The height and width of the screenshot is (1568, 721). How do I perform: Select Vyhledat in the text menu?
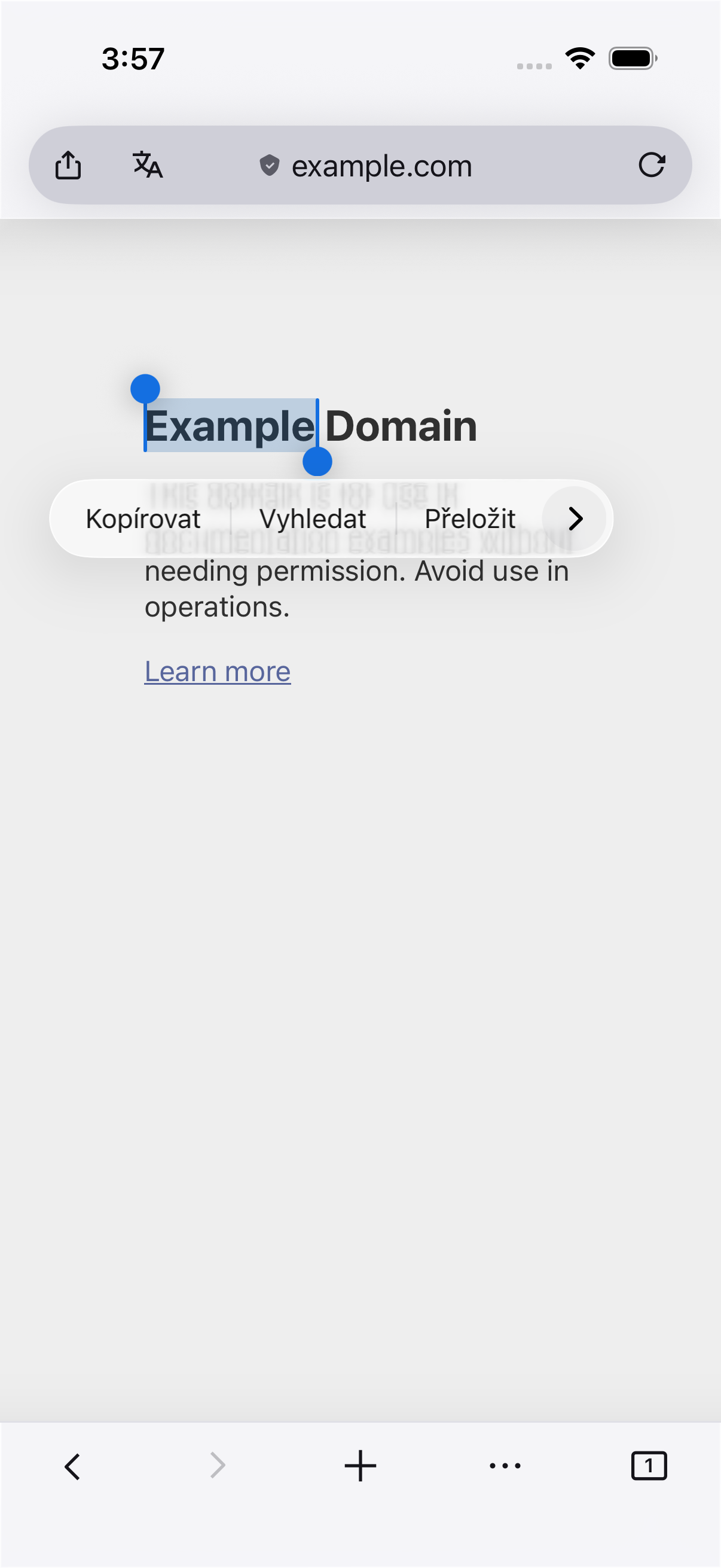(x=313, y=519)
